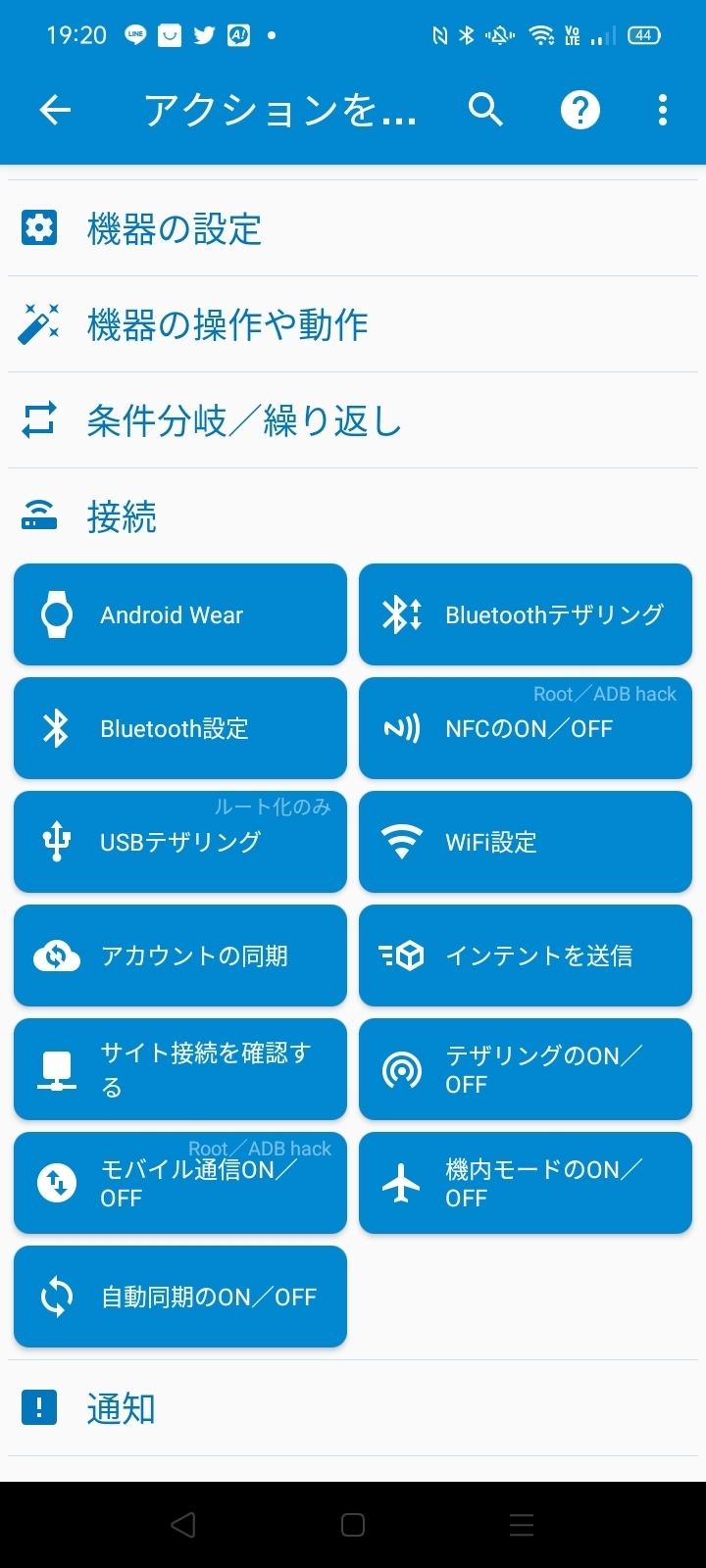Choose the アカウントの同期 action
The height and width of the screenshot is (1568, 706).
click(180, 955)
